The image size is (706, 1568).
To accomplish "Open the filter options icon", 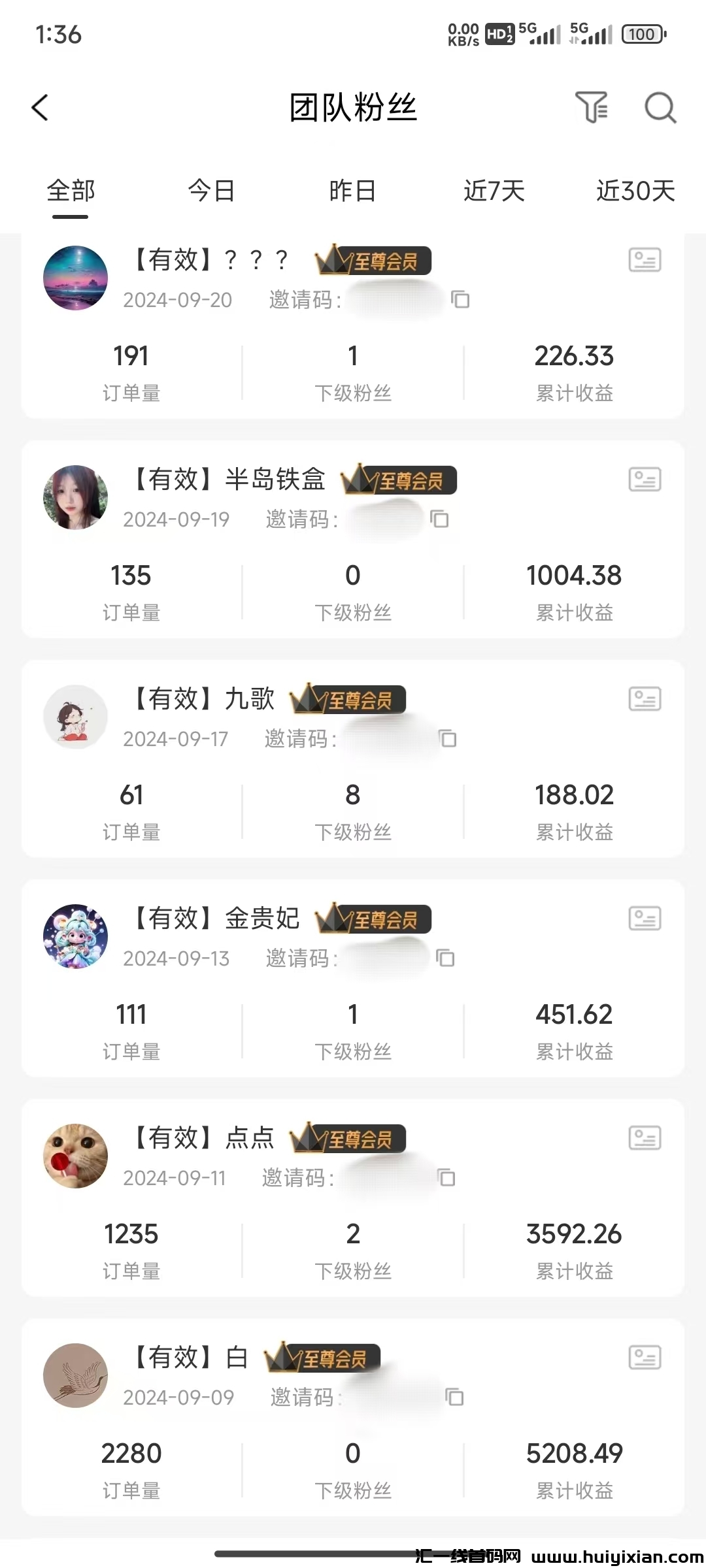I will (x=592, y=107).
